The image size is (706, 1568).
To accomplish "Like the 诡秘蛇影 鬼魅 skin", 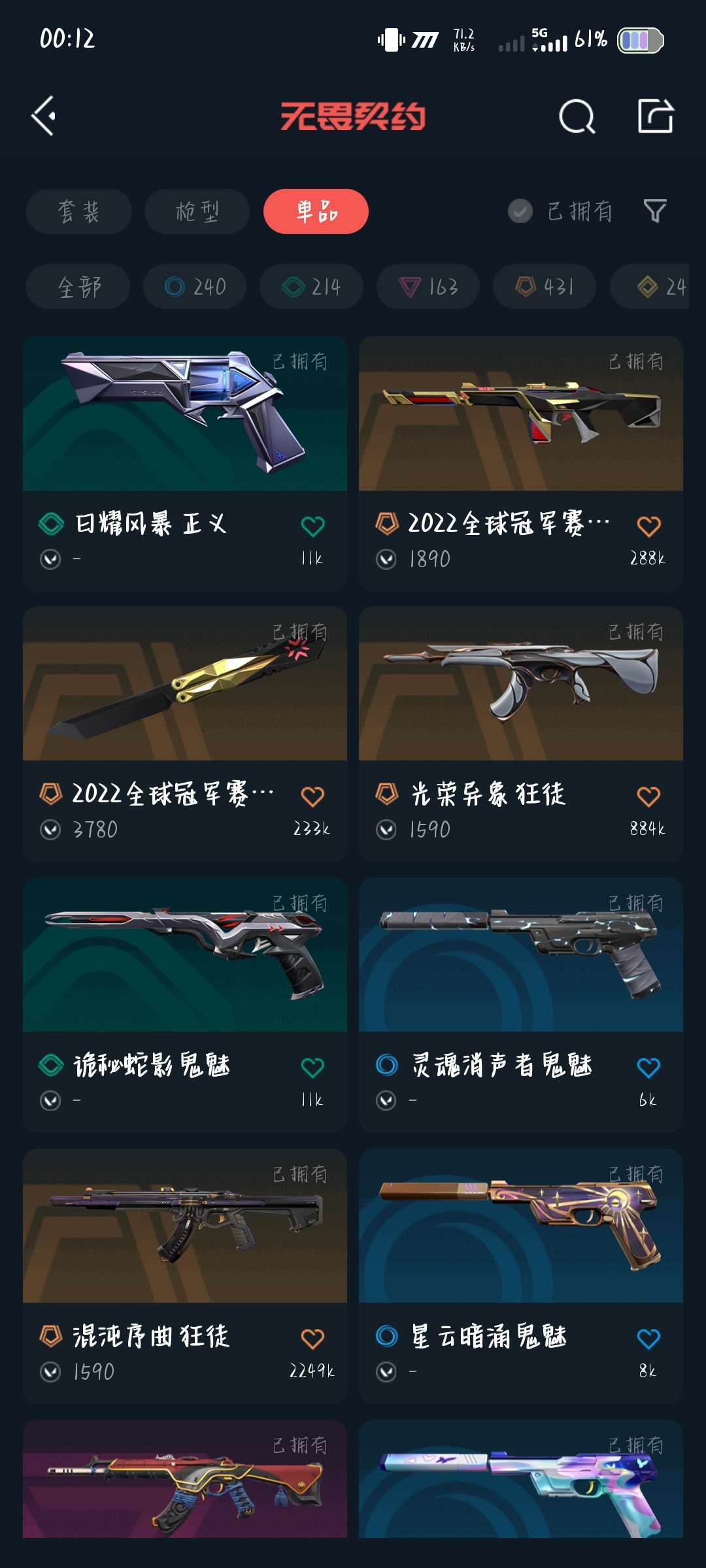I will [312, 1068].
